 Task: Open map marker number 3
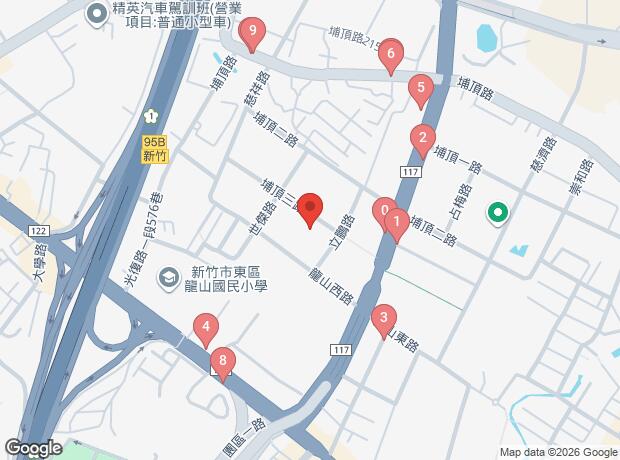point(382,320)
